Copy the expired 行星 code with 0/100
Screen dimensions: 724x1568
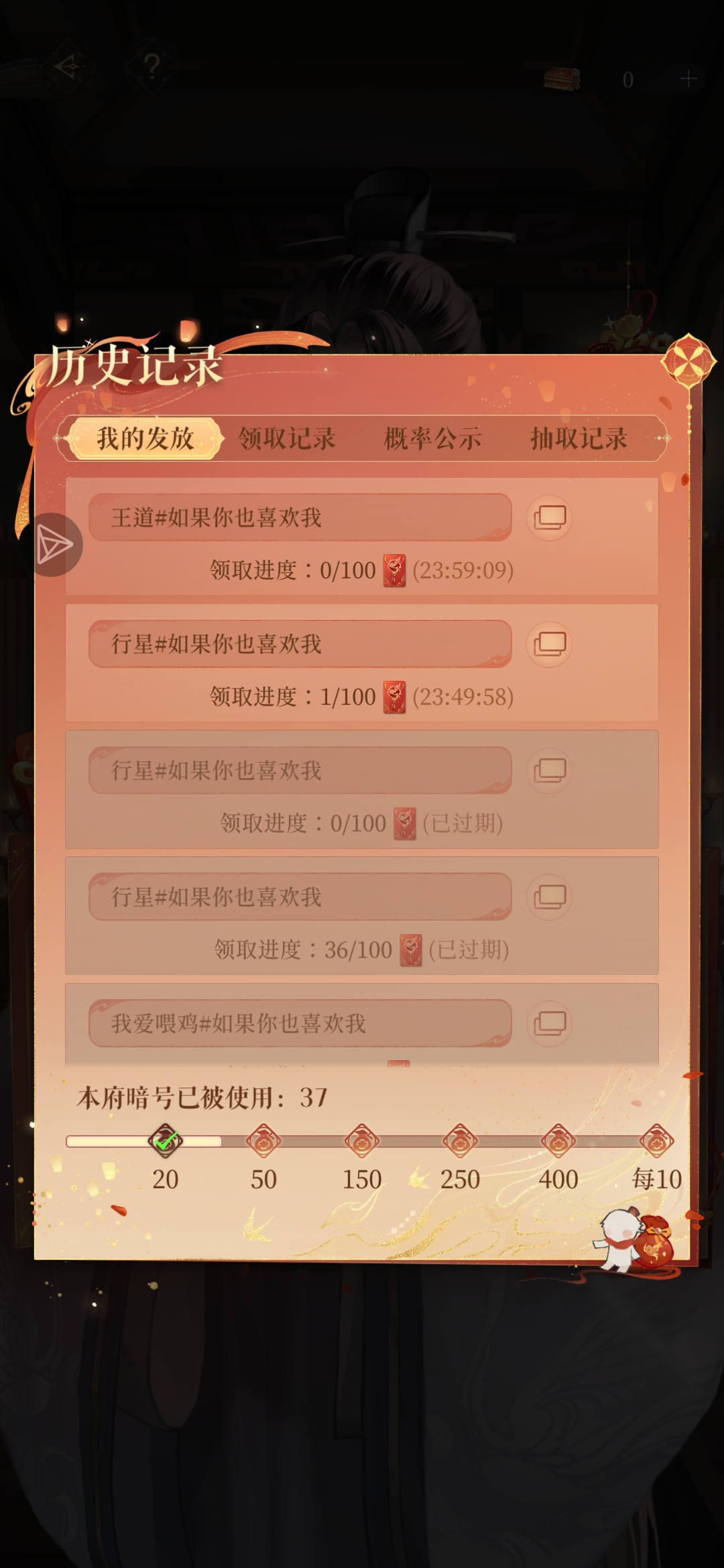(x=549, y=771)
